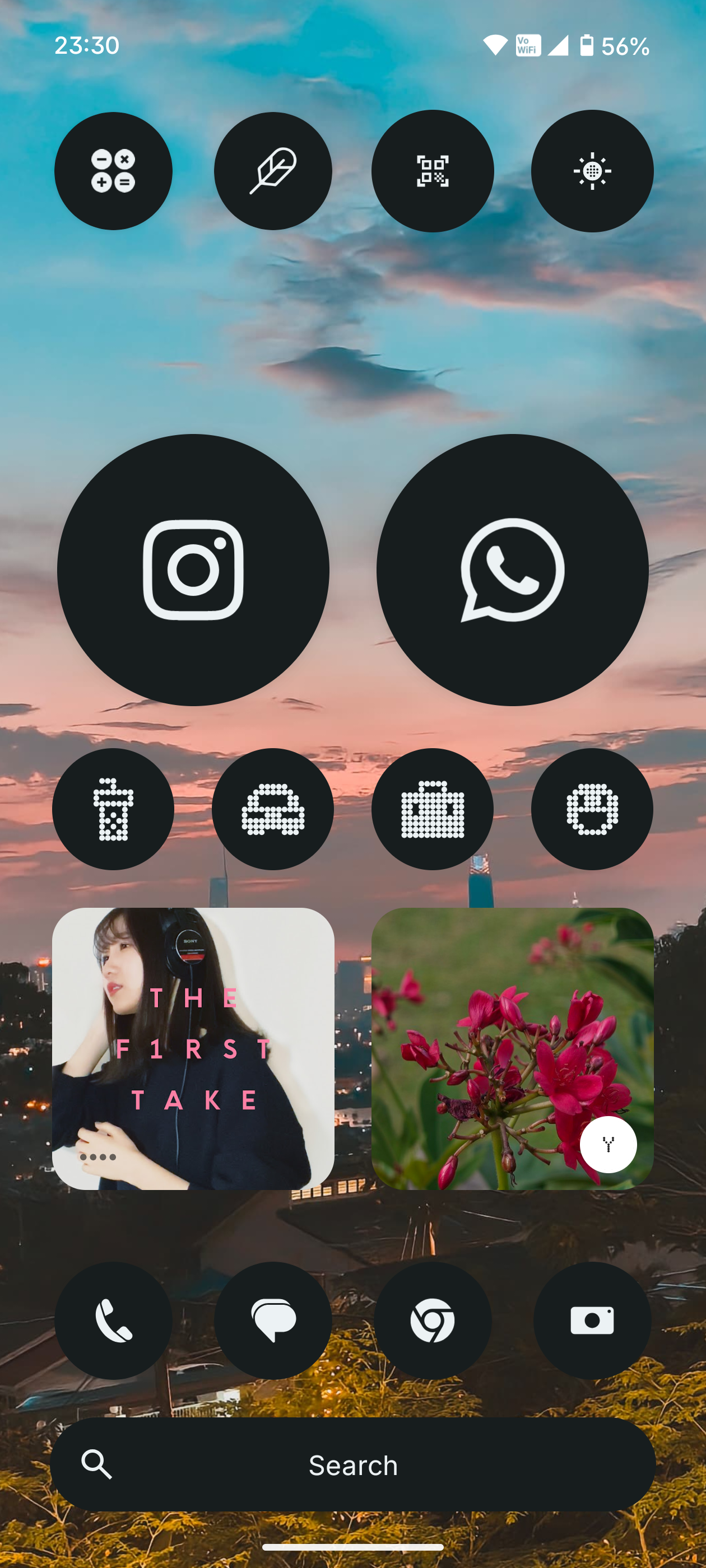Tap the white round button on flower photo

click(x=608, y=1144)
